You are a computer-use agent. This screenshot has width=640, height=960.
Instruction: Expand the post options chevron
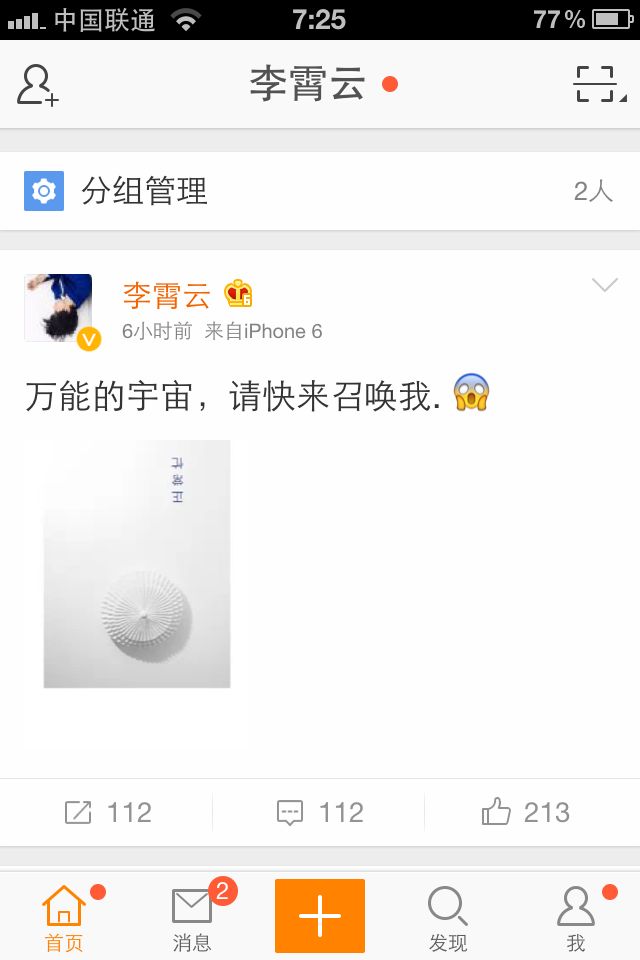tap(604, 285)
